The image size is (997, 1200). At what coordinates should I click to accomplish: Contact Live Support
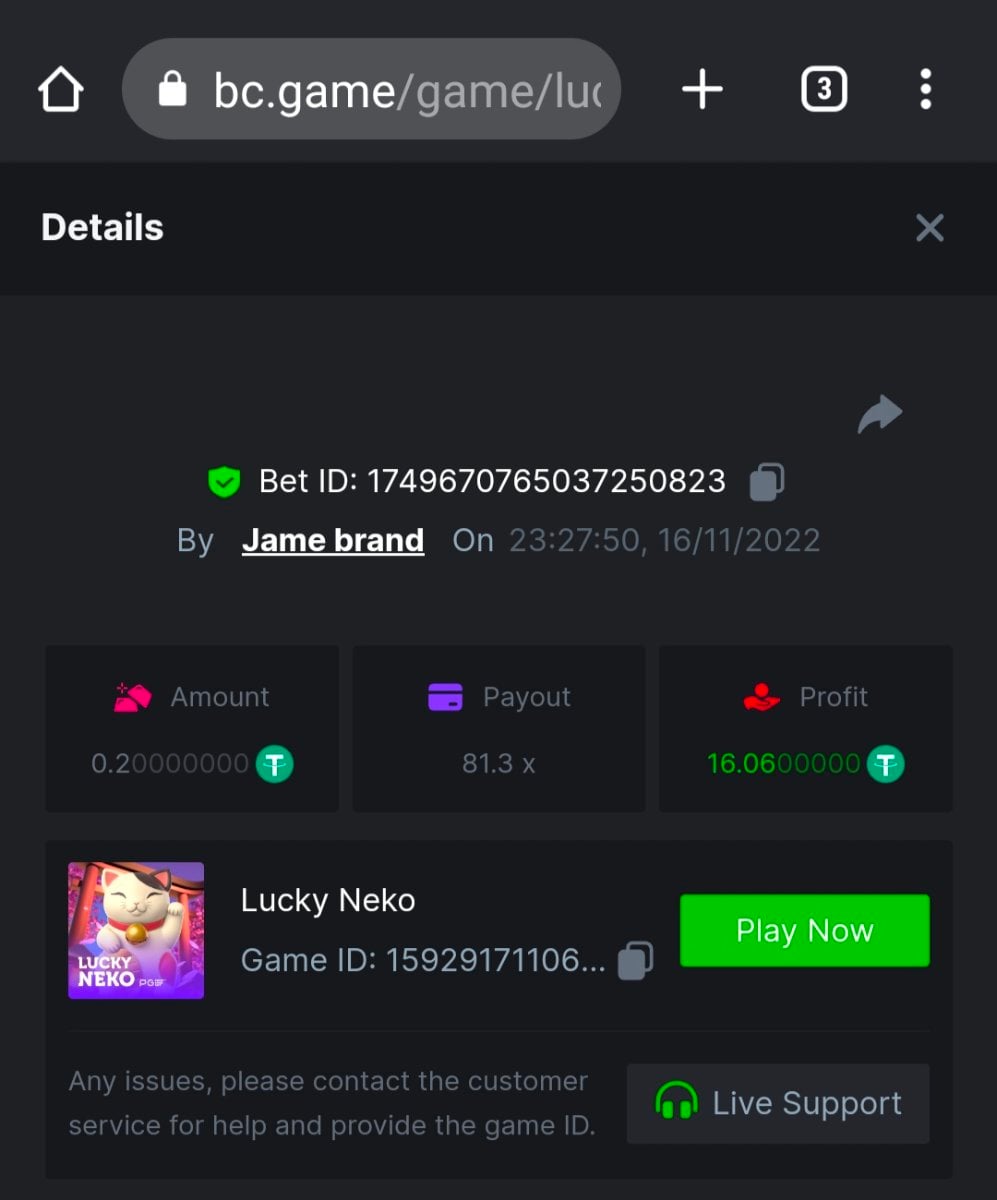click(778, 1103)
